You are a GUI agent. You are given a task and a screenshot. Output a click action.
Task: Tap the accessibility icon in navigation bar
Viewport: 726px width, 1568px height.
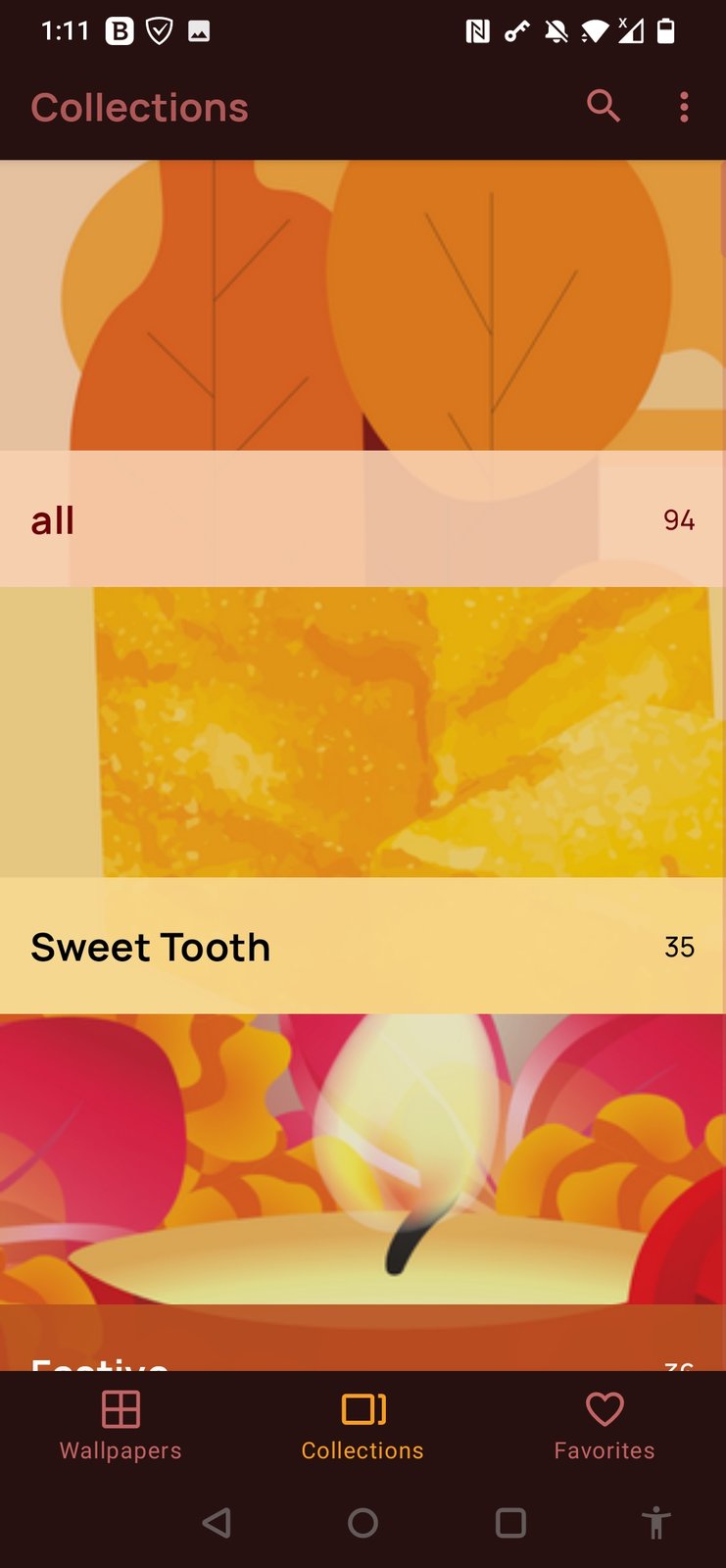[x=656, y=1525]
